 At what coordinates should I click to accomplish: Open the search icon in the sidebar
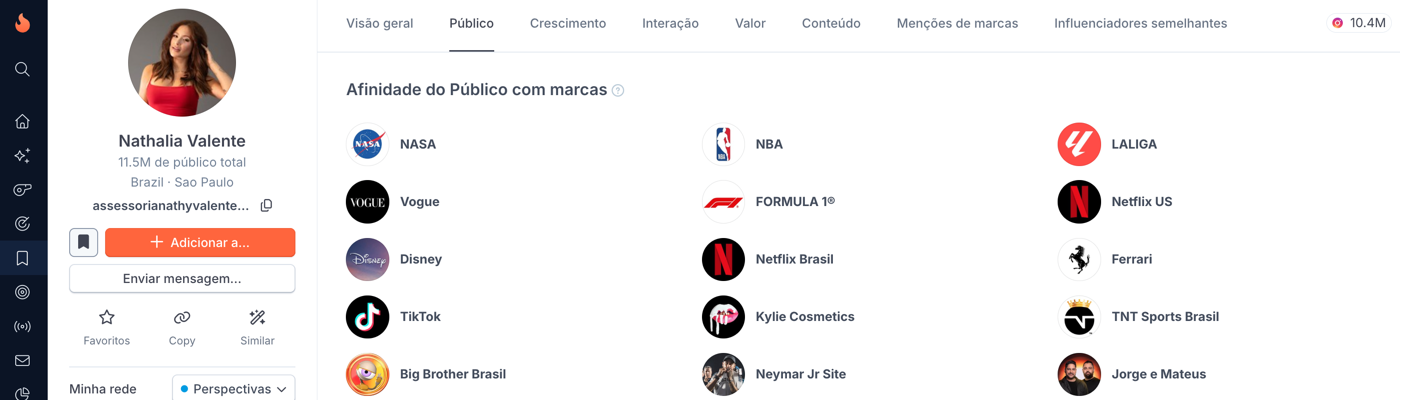22,69
